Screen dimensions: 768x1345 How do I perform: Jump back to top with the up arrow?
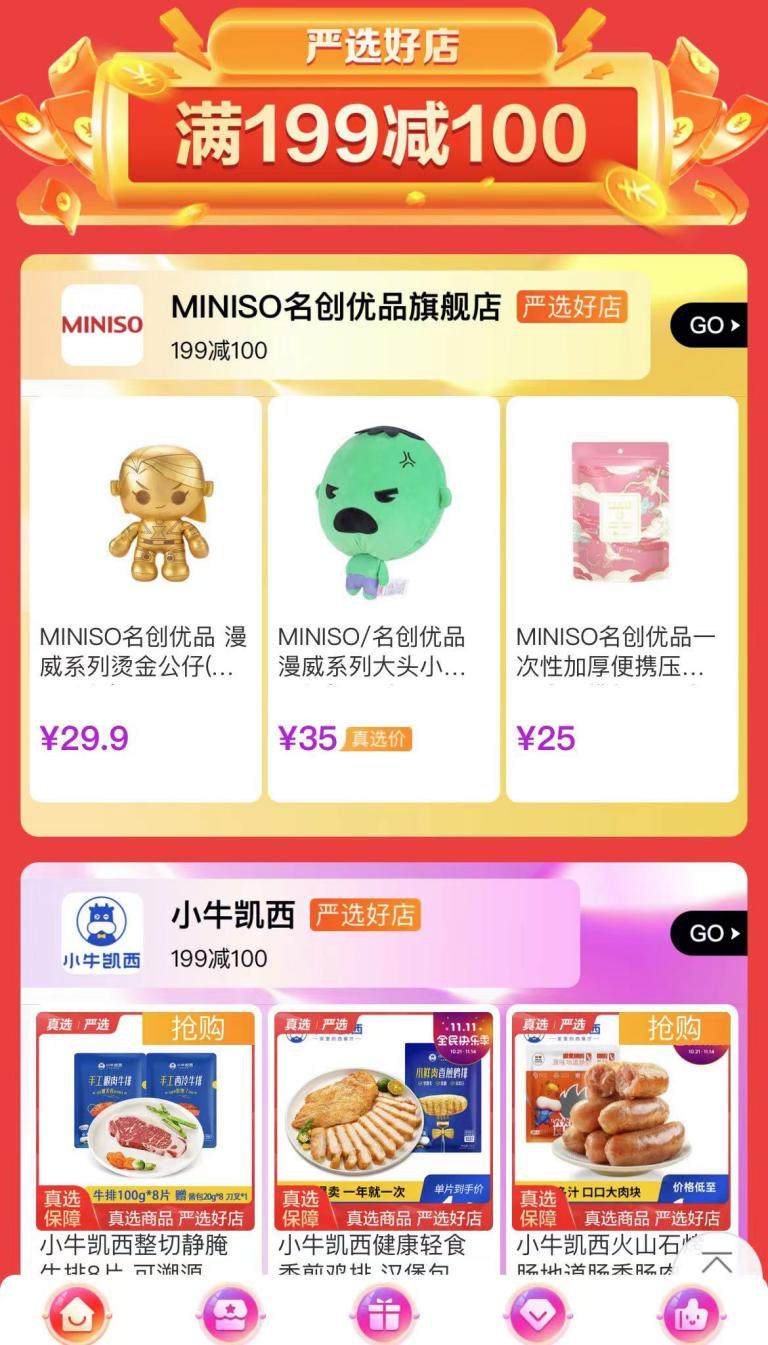click(x=716, y=1262)
